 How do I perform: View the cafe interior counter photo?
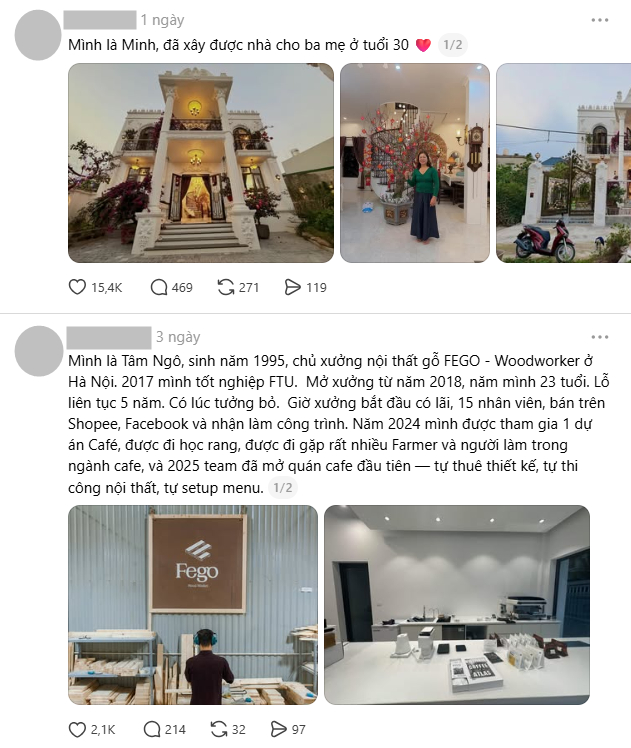457,605
